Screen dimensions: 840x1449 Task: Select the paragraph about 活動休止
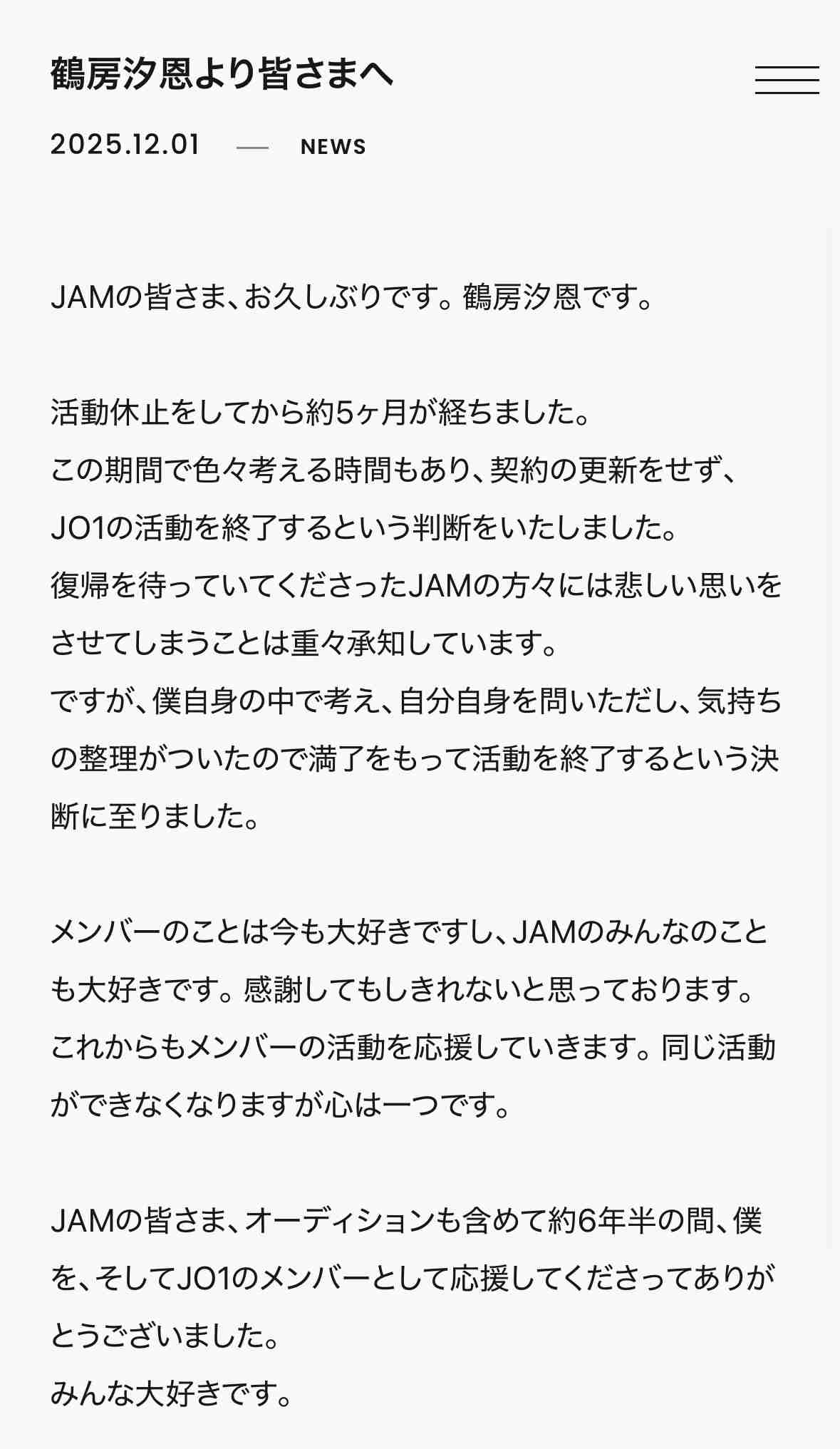click(321, 417)
